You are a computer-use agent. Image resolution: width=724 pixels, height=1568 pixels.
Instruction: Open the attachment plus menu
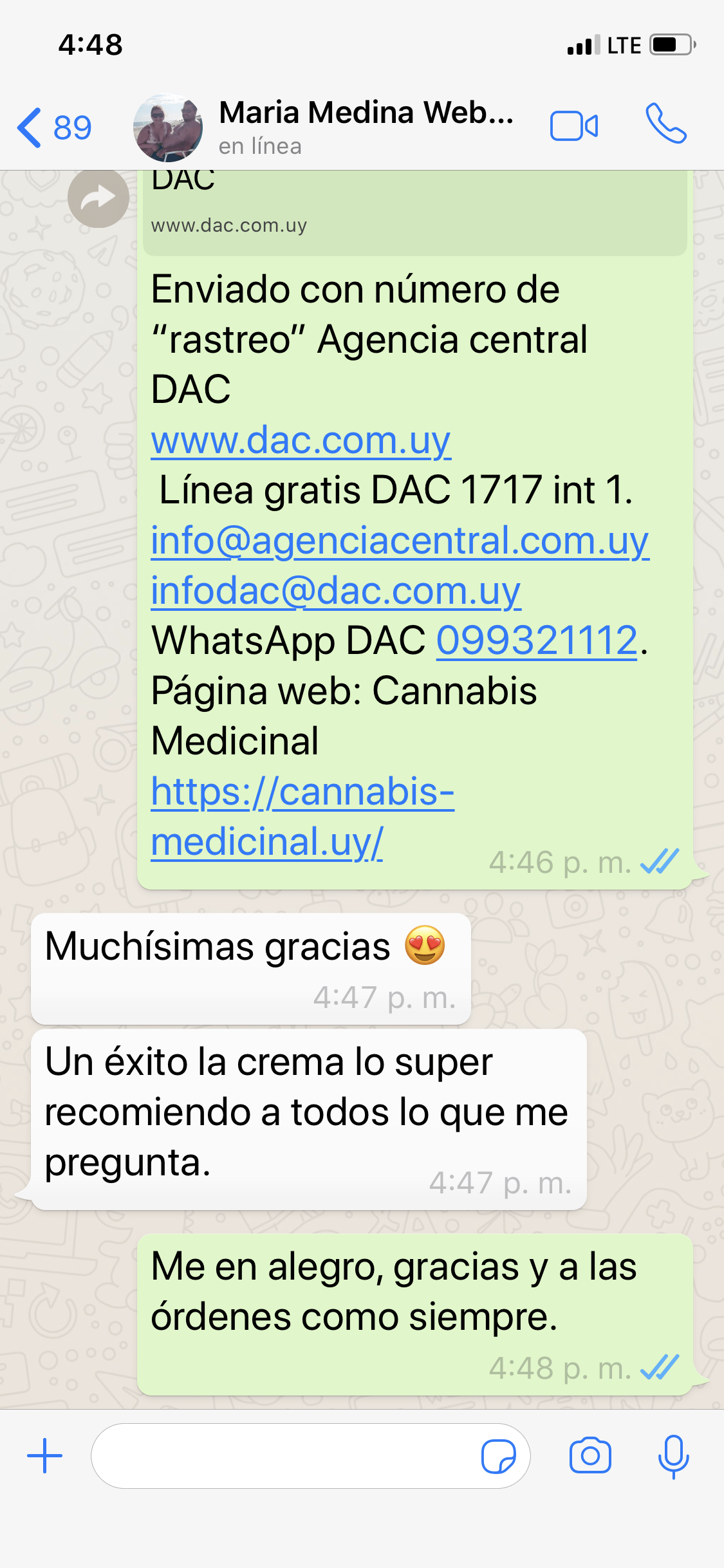[45, 1455]
